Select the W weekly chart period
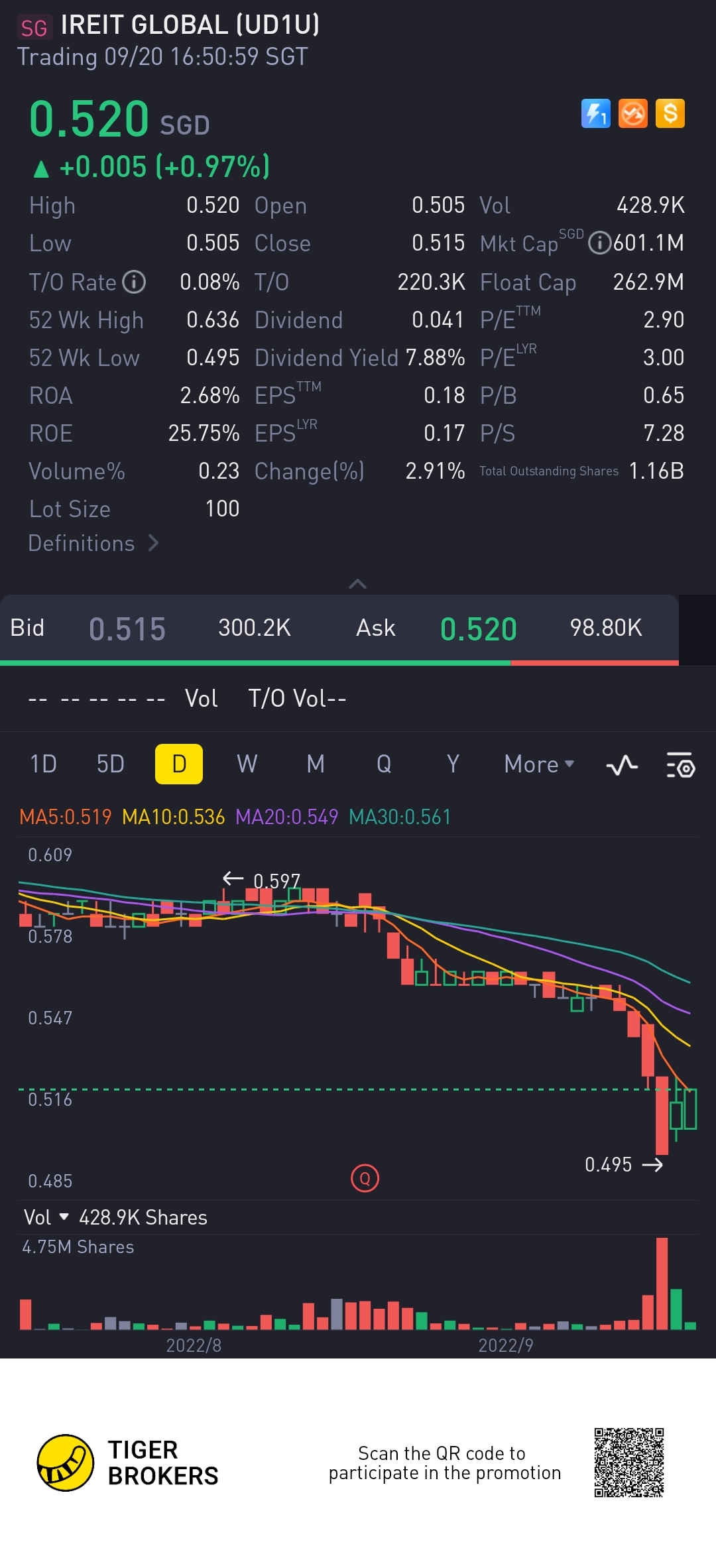The image size is (716, 1568). coord(247,764)
